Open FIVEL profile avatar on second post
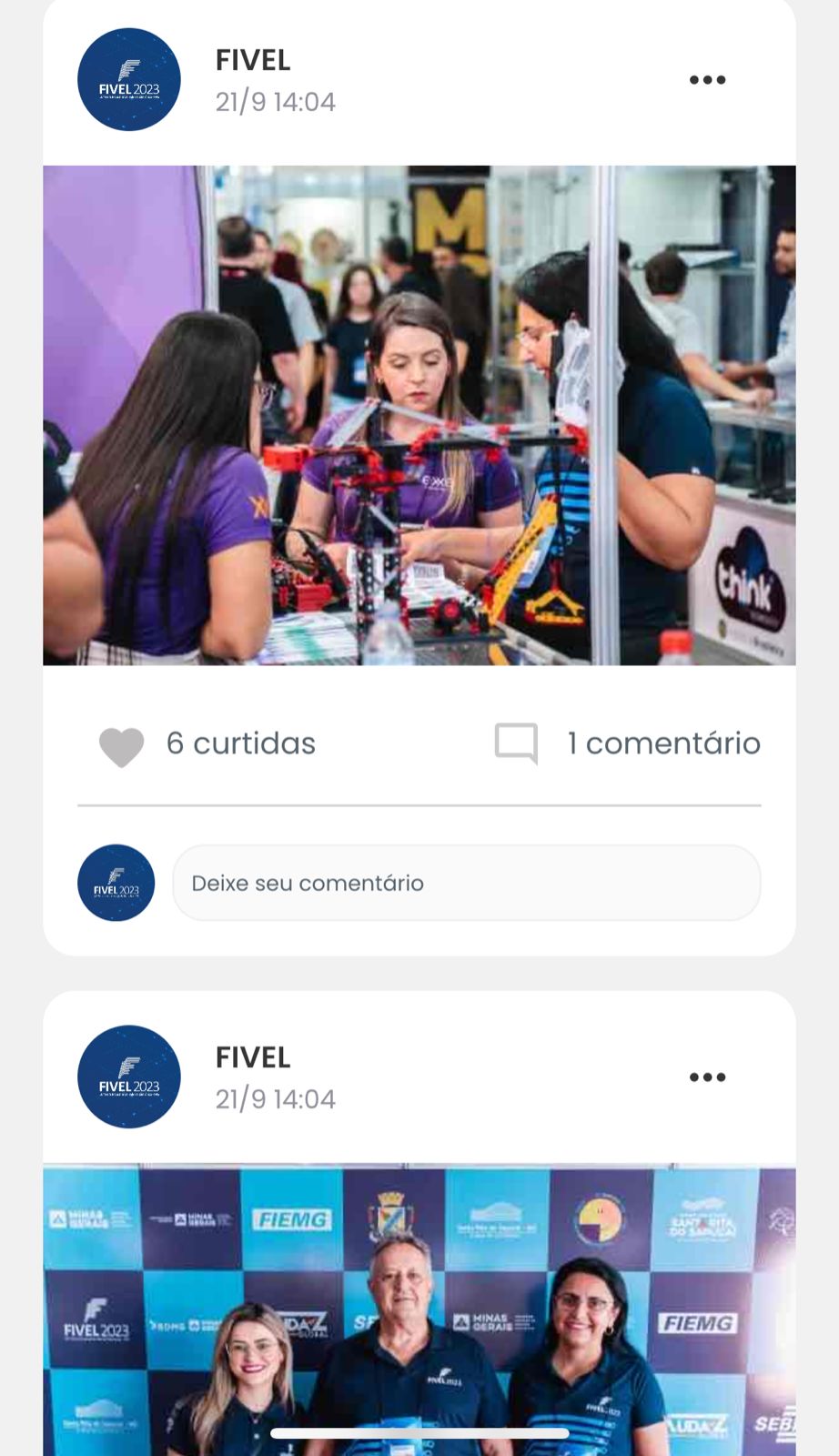The height and width of the screenshot is (1456, 839). pyautogui.click(x=129, y=1077)
